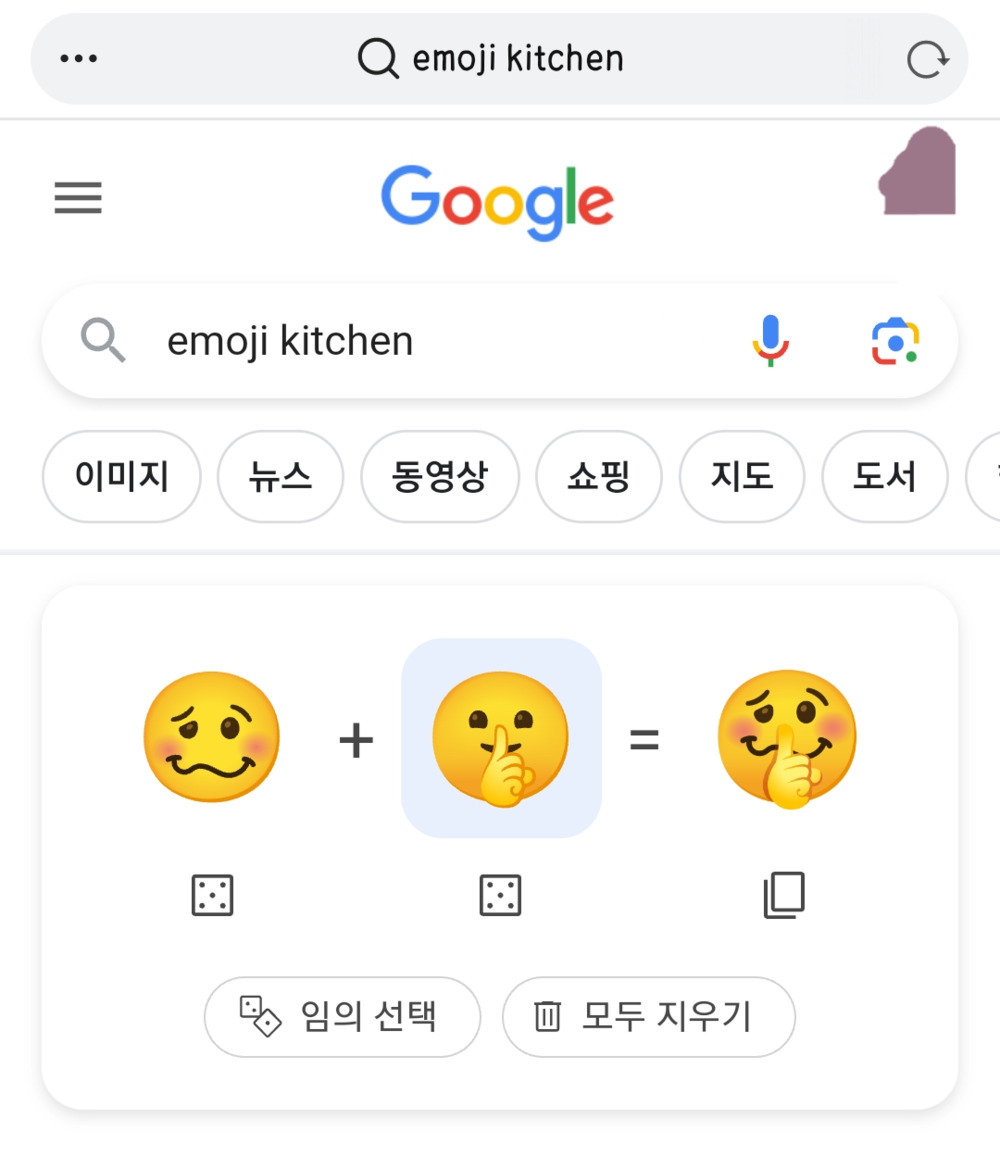The image size is (1000, 1169).
Task: Roll the dice under the shushing emoji
Action: coord(501,895)
